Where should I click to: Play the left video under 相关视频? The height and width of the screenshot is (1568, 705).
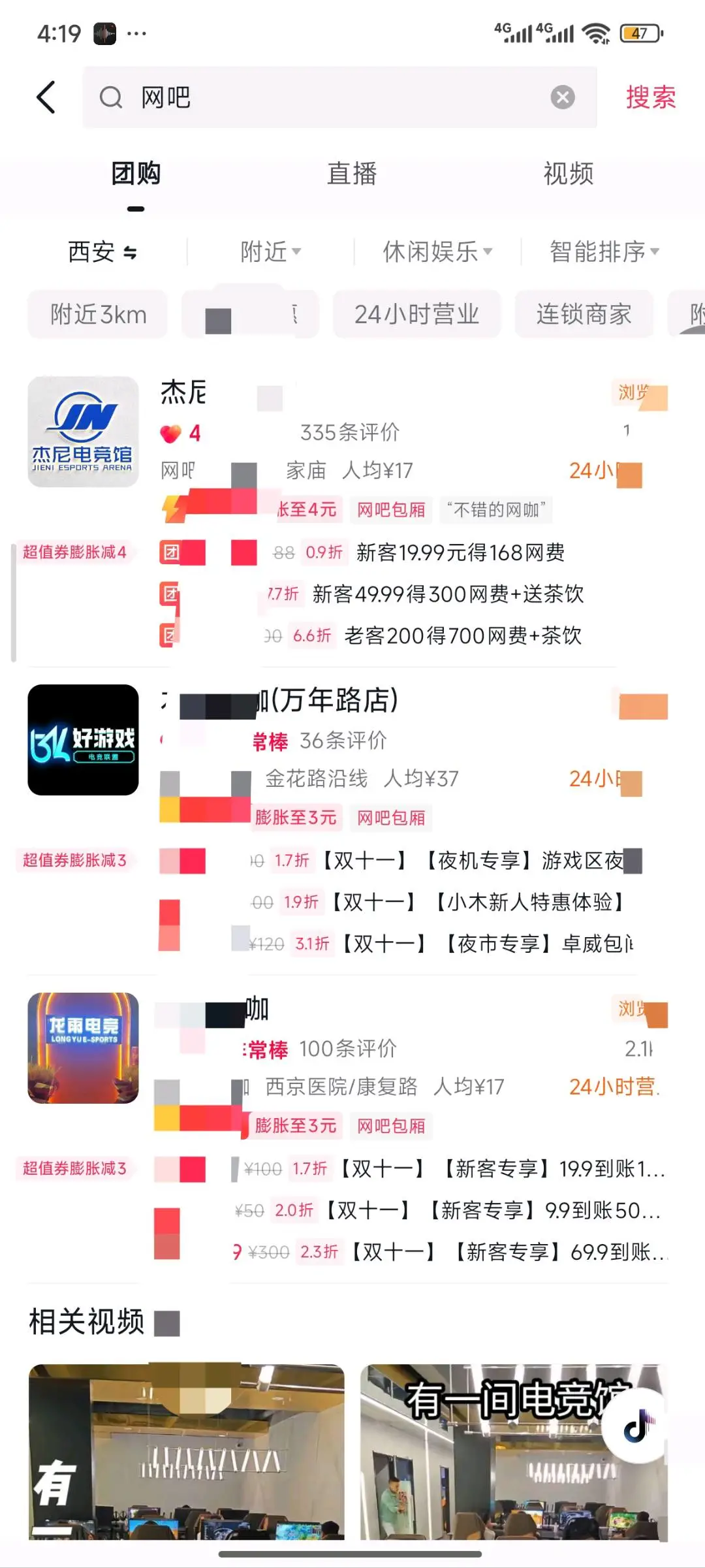point(187,1456)
